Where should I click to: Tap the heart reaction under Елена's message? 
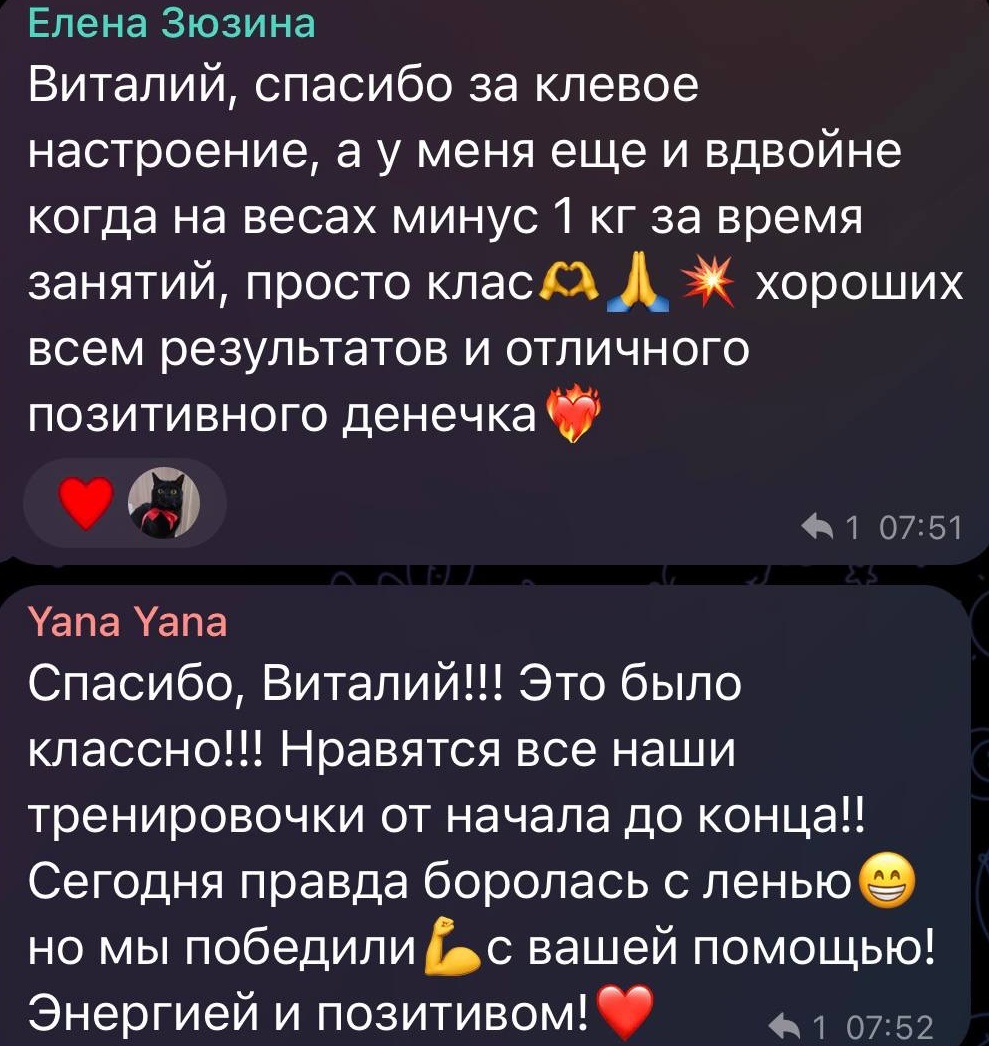86,503
